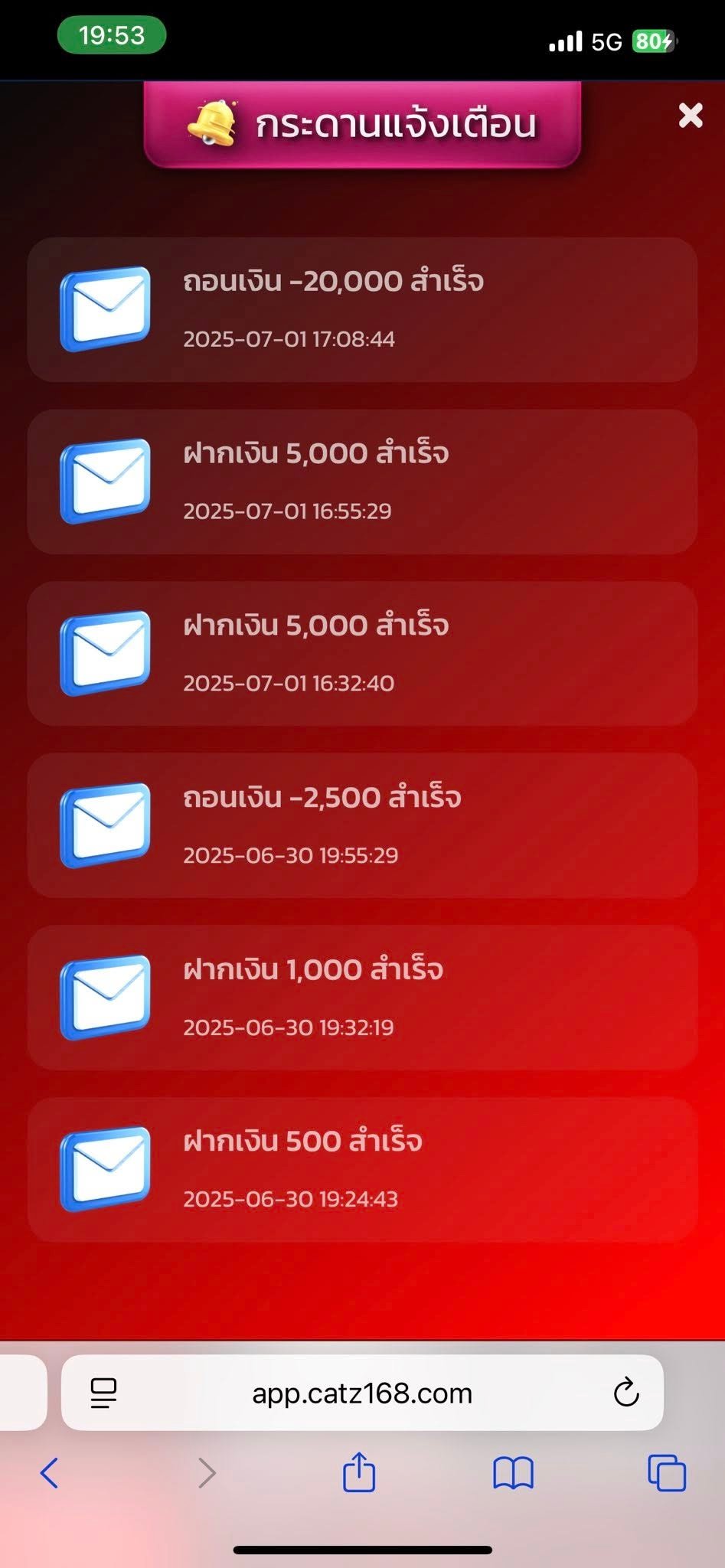Reload the page in Safari

pyautogui.click(x=626, y=1393)
